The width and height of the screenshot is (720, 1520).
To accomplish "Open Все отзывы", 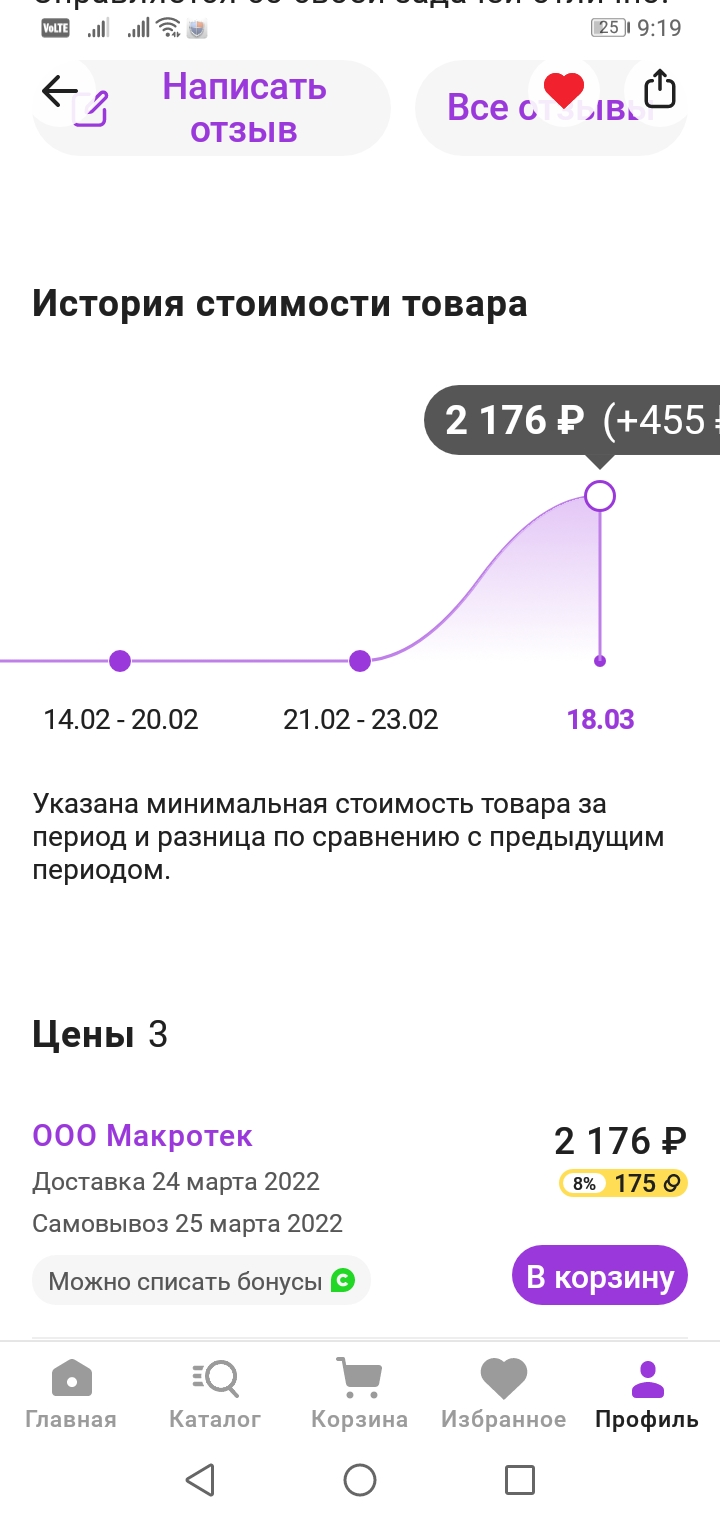I will pos(551,108).
